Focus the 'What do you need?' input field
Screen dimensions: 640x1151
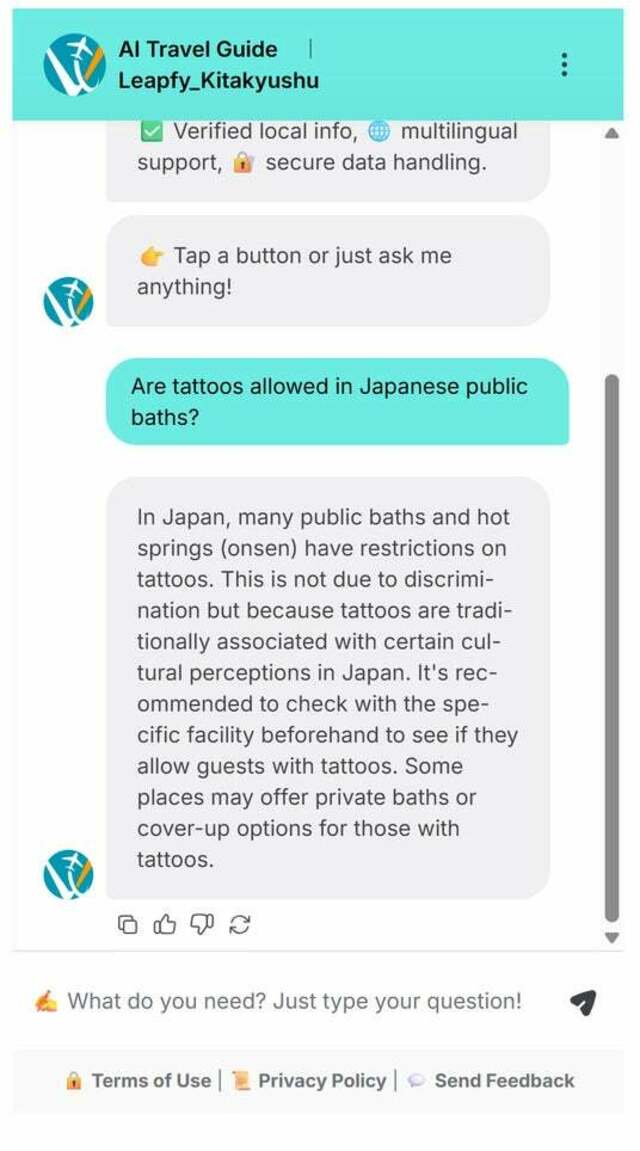295,1001
